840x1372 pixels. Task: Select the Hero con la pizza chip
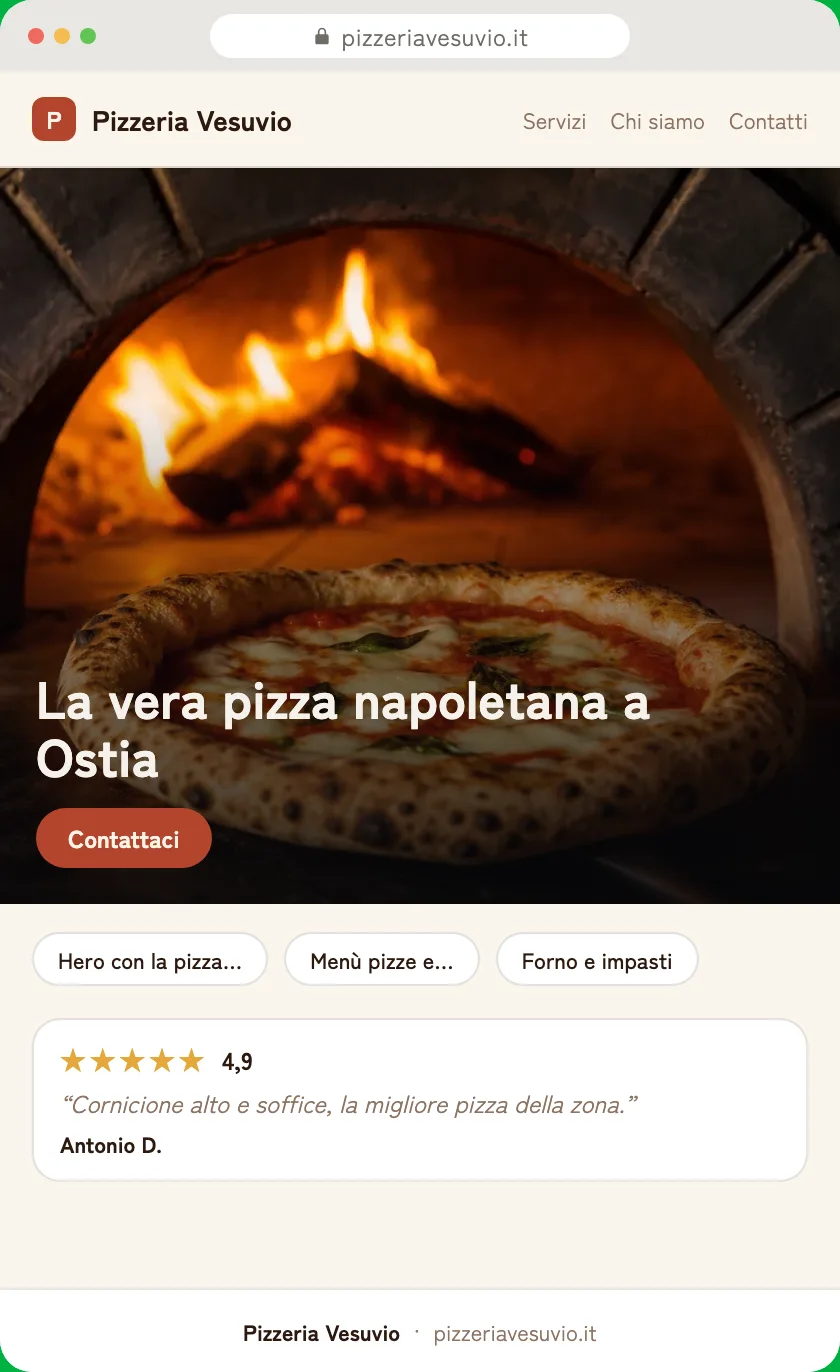tap(150, 961)
